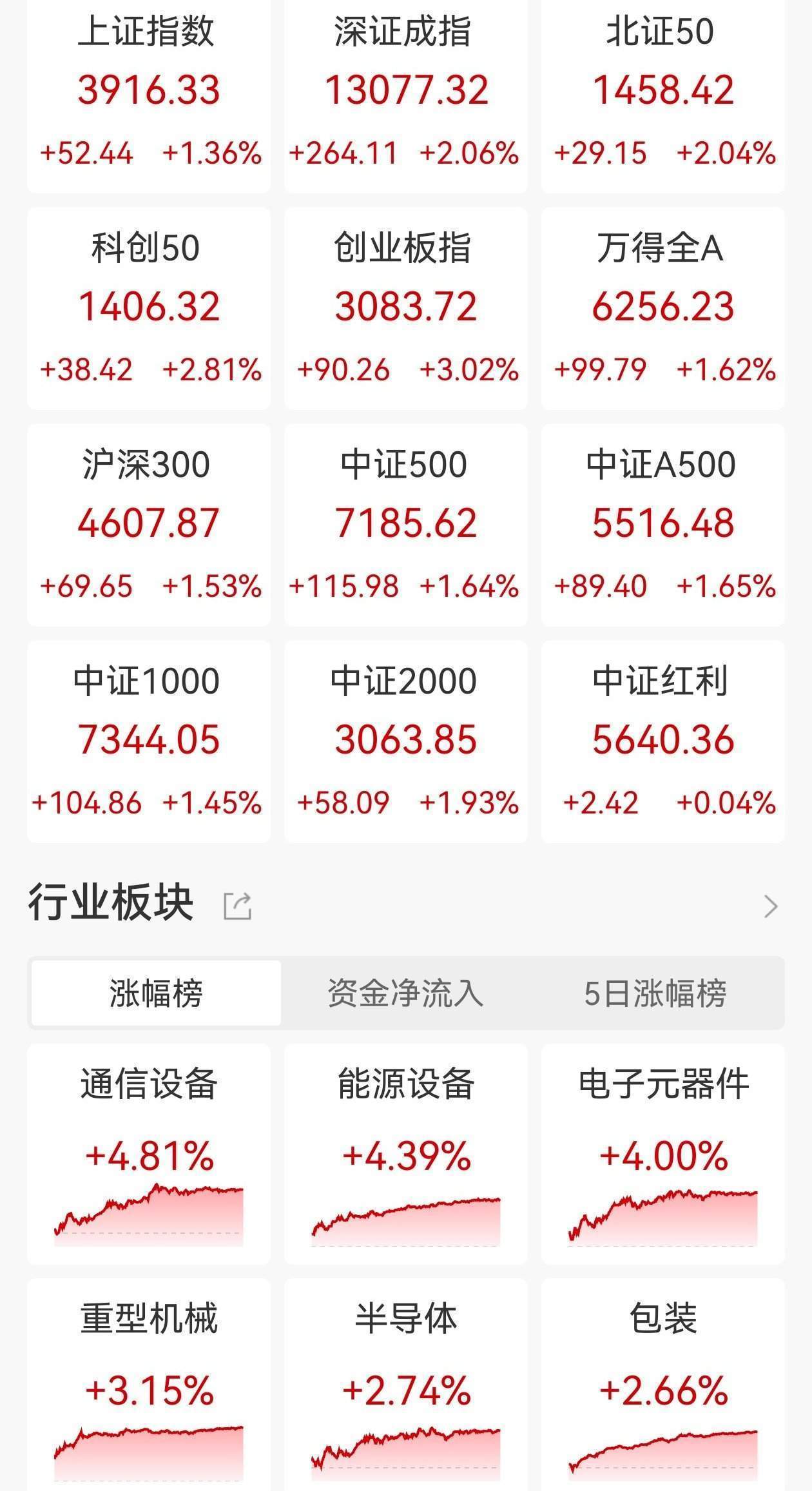This screenshot has width=812, height=1491.
Task: Select the 5日涨幅榜 tab
Action: 655,993
